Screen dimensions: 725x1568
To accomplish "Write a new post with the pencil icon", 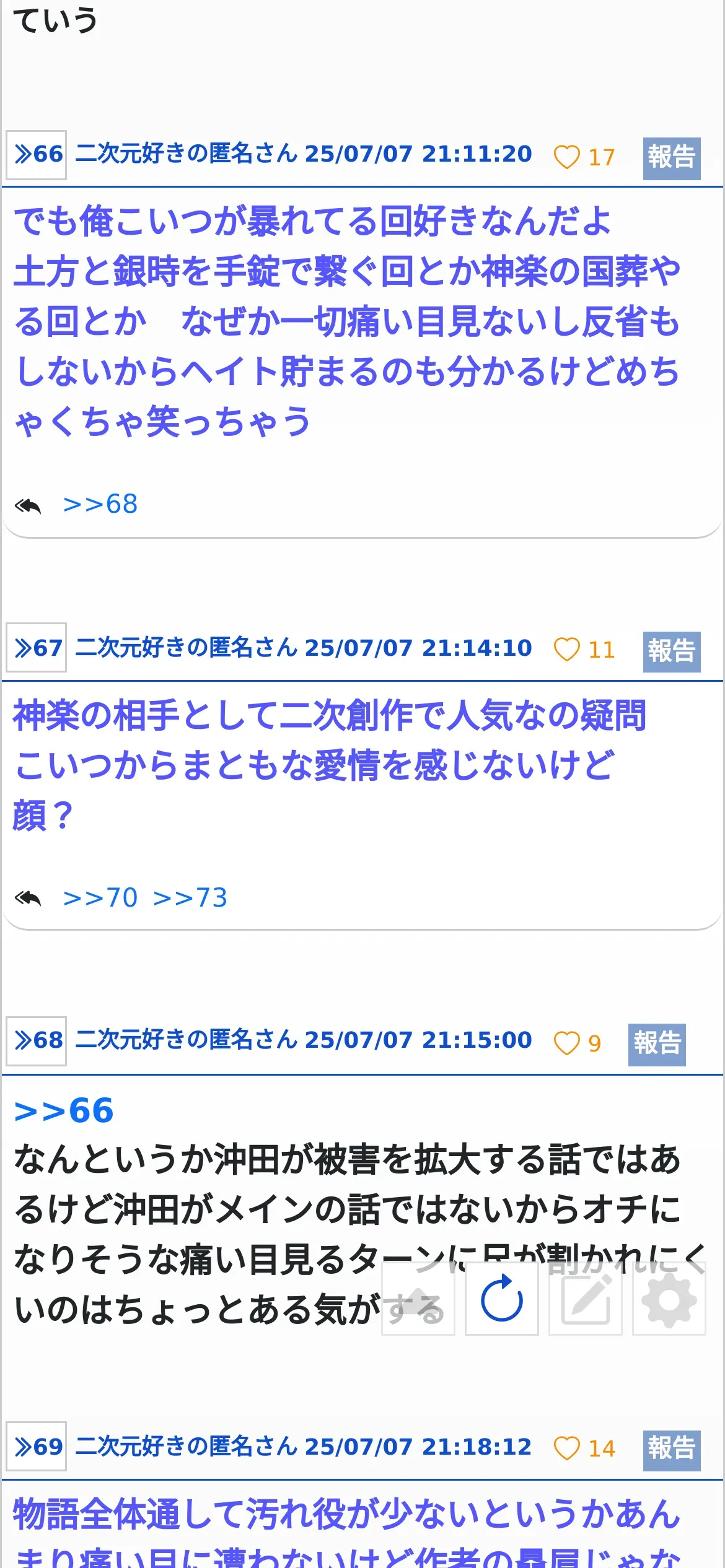I will pos(586,1298).
